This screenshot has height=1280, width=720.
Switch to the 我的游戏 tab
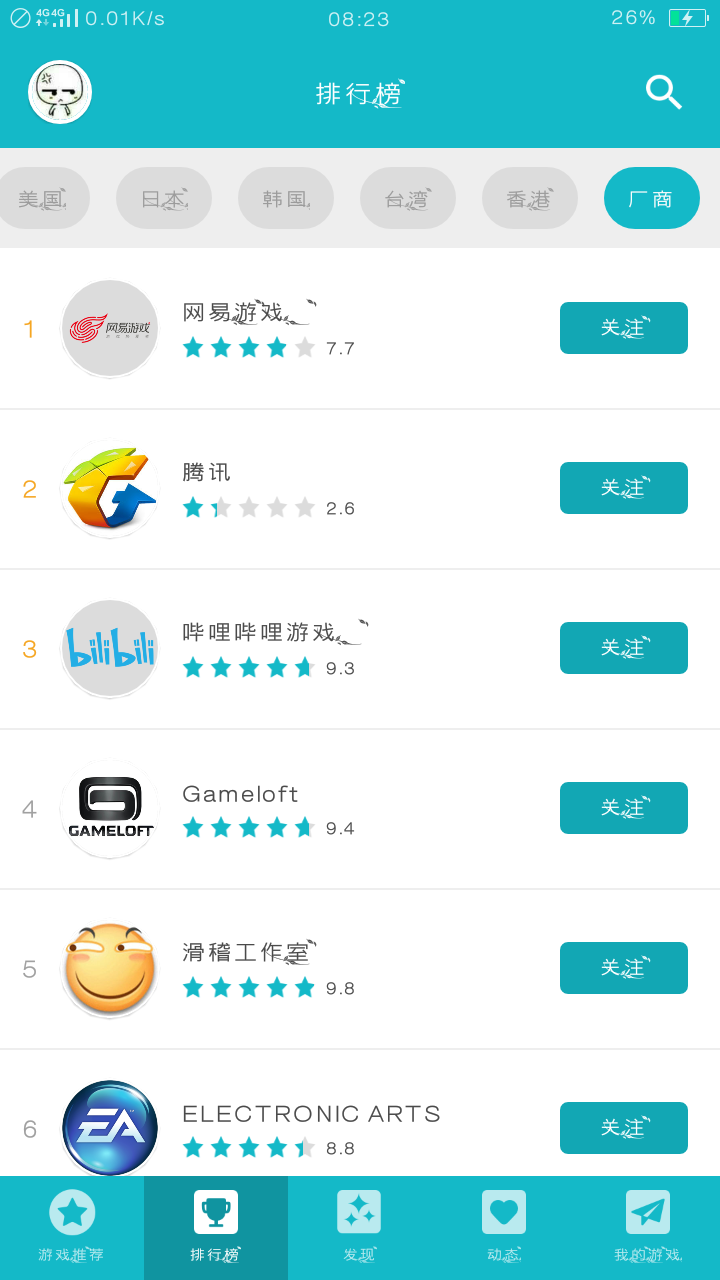tap(648, 1228)
